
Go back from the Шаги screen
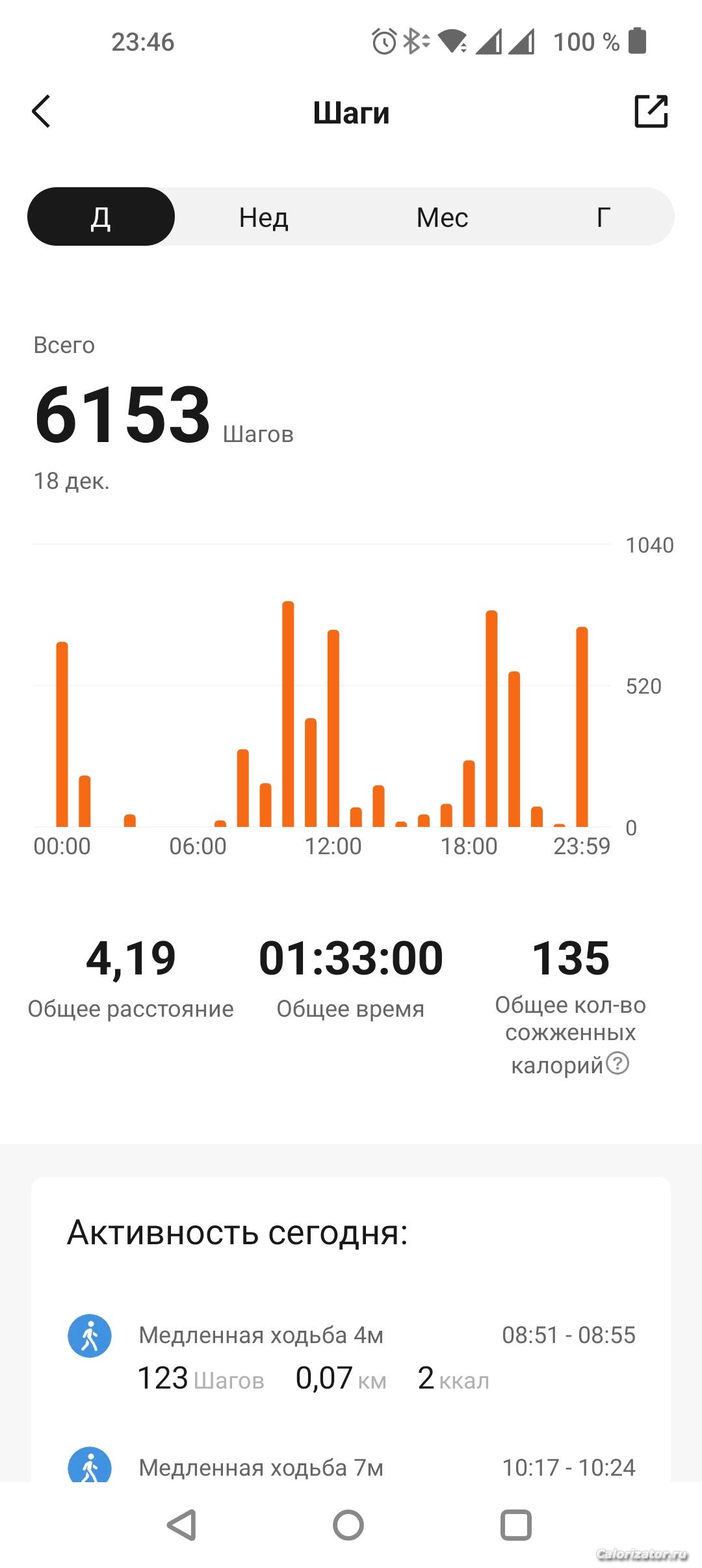(42, 112)
